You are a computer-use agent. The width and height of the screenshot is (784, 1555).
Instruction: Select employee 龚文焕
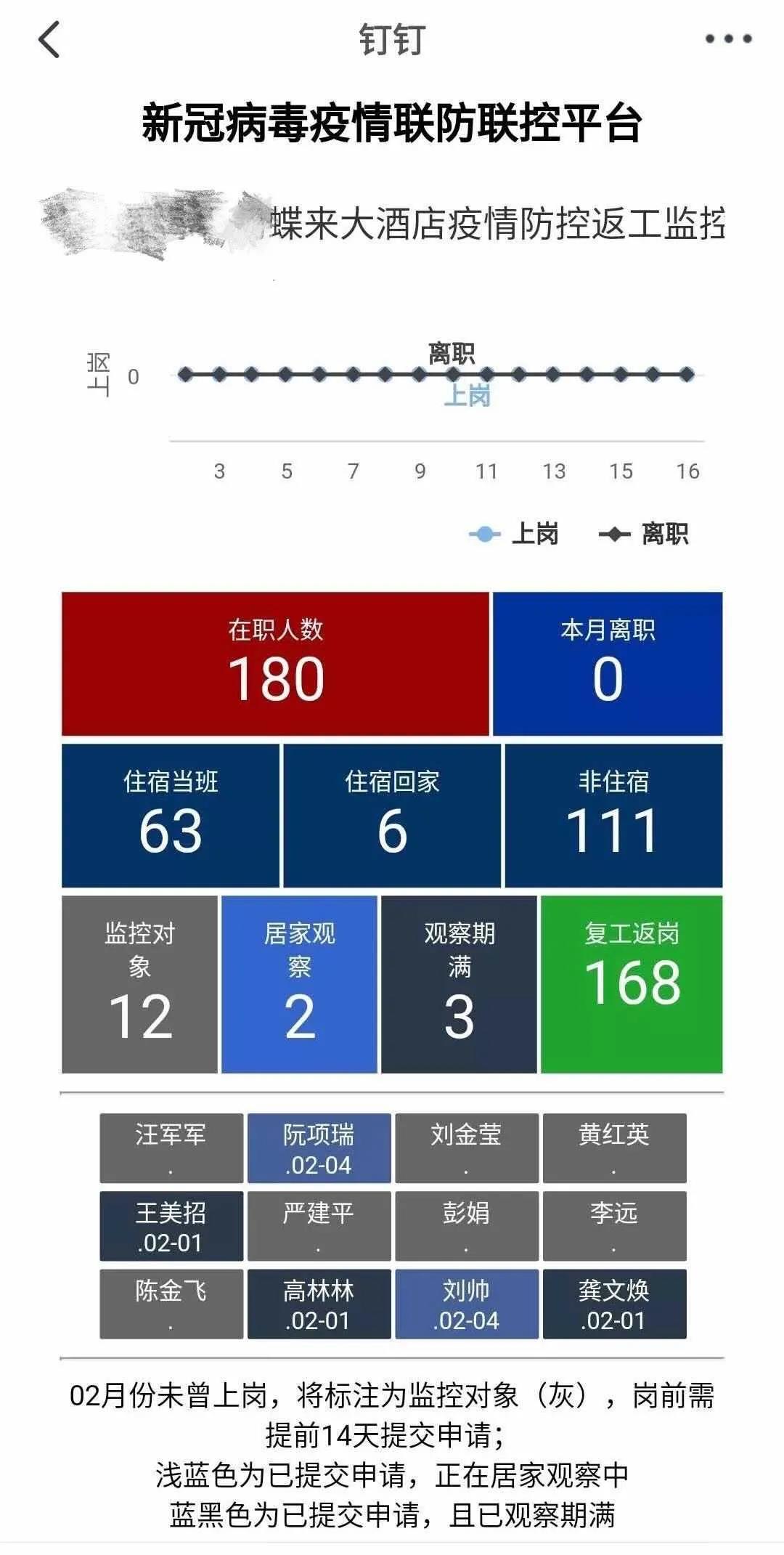coord(614,1304)
